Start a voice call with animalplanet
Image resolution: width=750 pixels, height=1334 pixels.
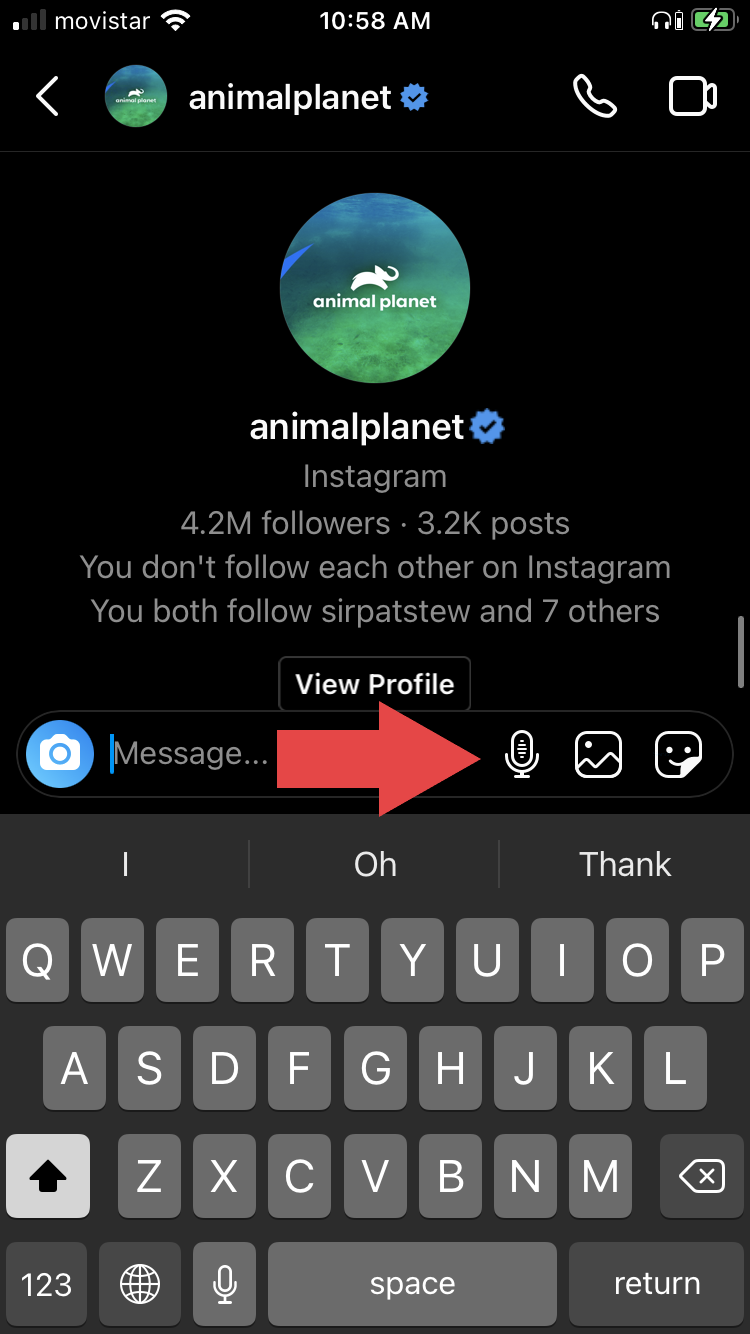pos(594,97)
